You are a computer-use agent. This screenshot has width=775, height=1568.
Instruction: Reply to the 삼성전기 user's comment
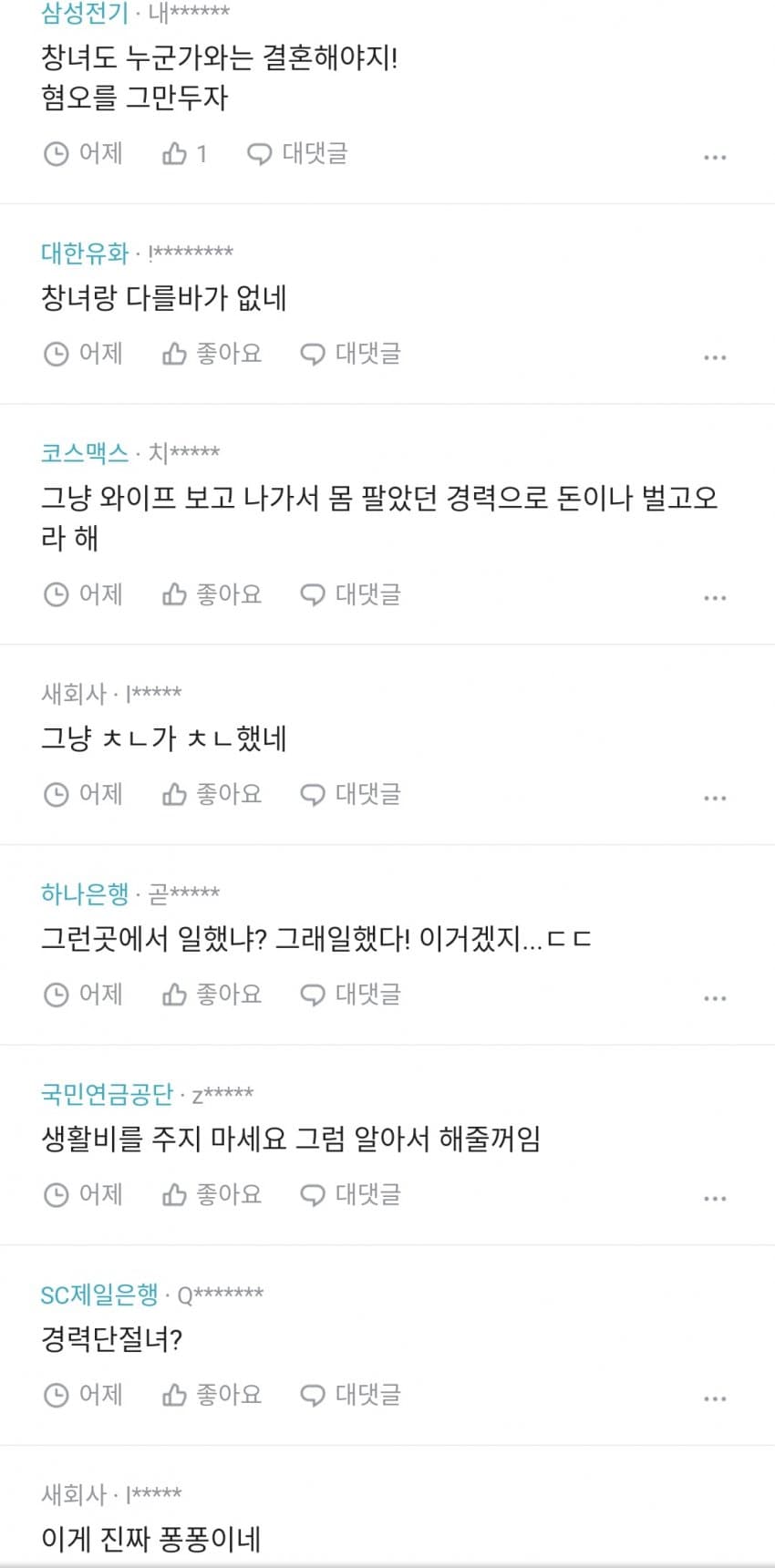tap(297, 154)
